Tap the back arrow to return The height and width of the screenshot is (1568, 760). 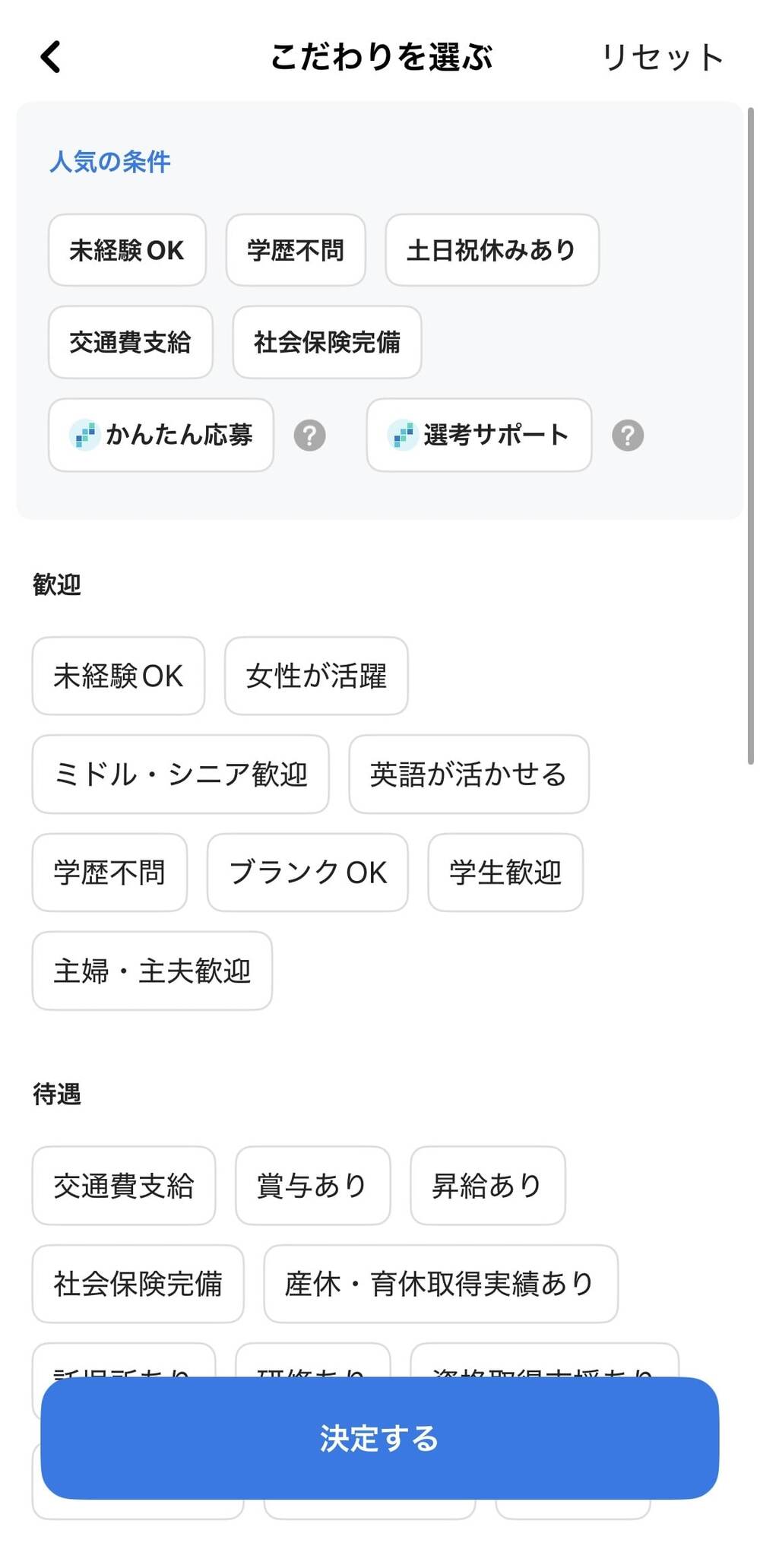coord(49,56)
